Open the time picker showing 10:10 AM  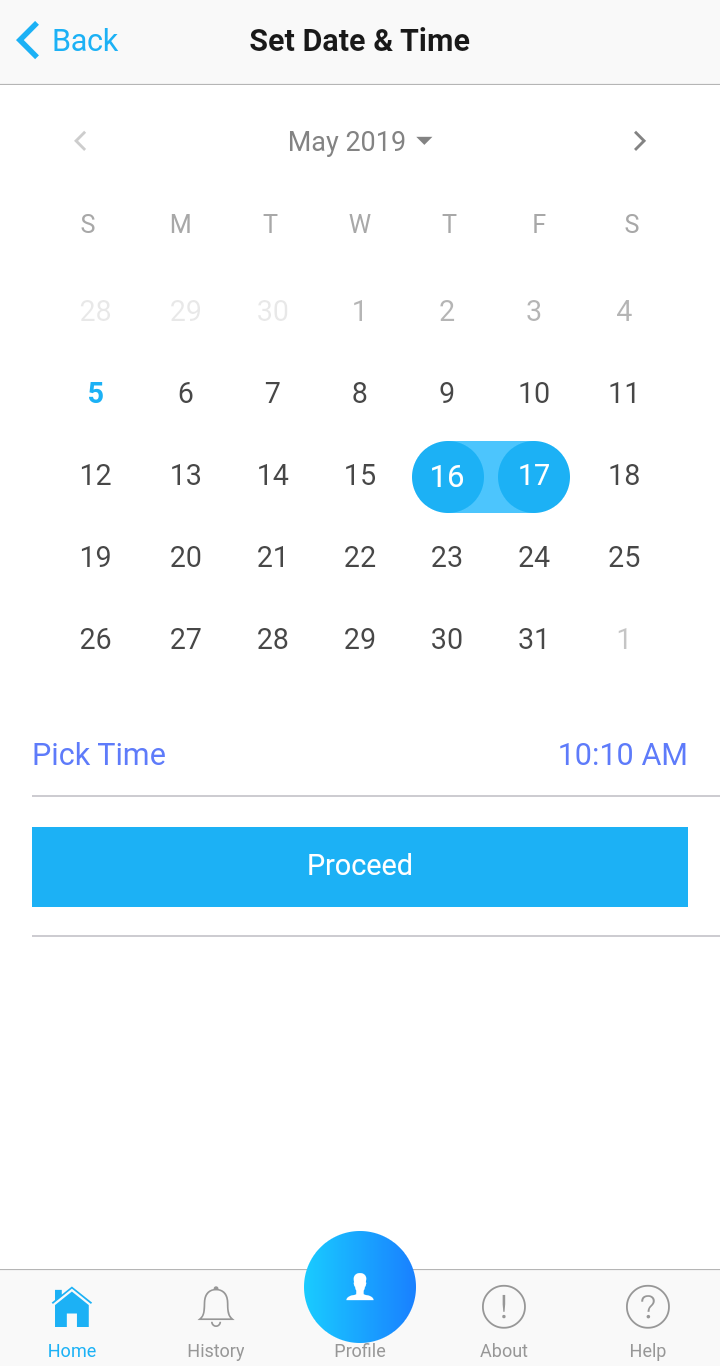[x=622, y=754]
